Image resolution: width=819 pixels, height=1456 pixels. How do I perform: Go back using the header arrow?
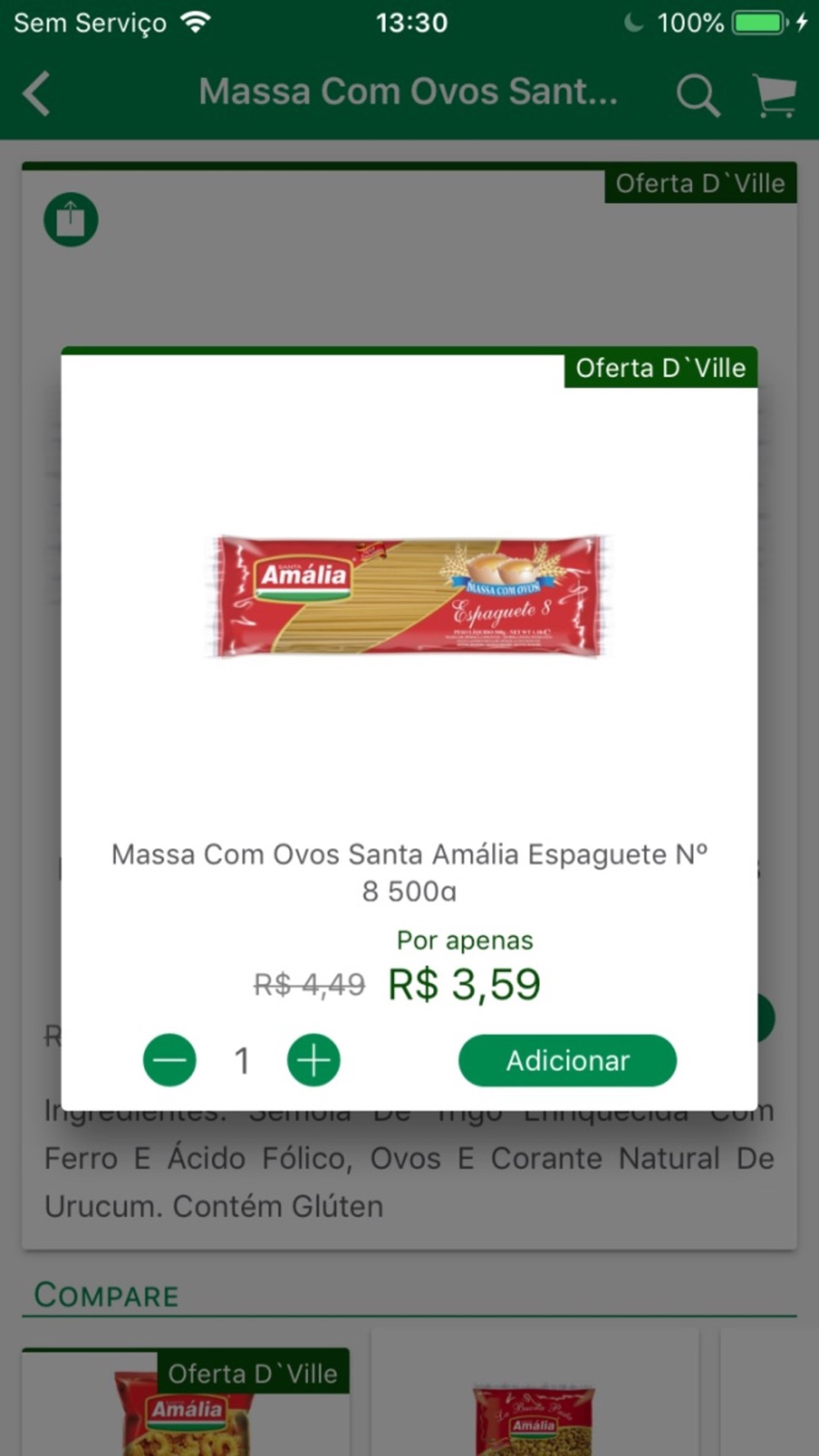37,93
